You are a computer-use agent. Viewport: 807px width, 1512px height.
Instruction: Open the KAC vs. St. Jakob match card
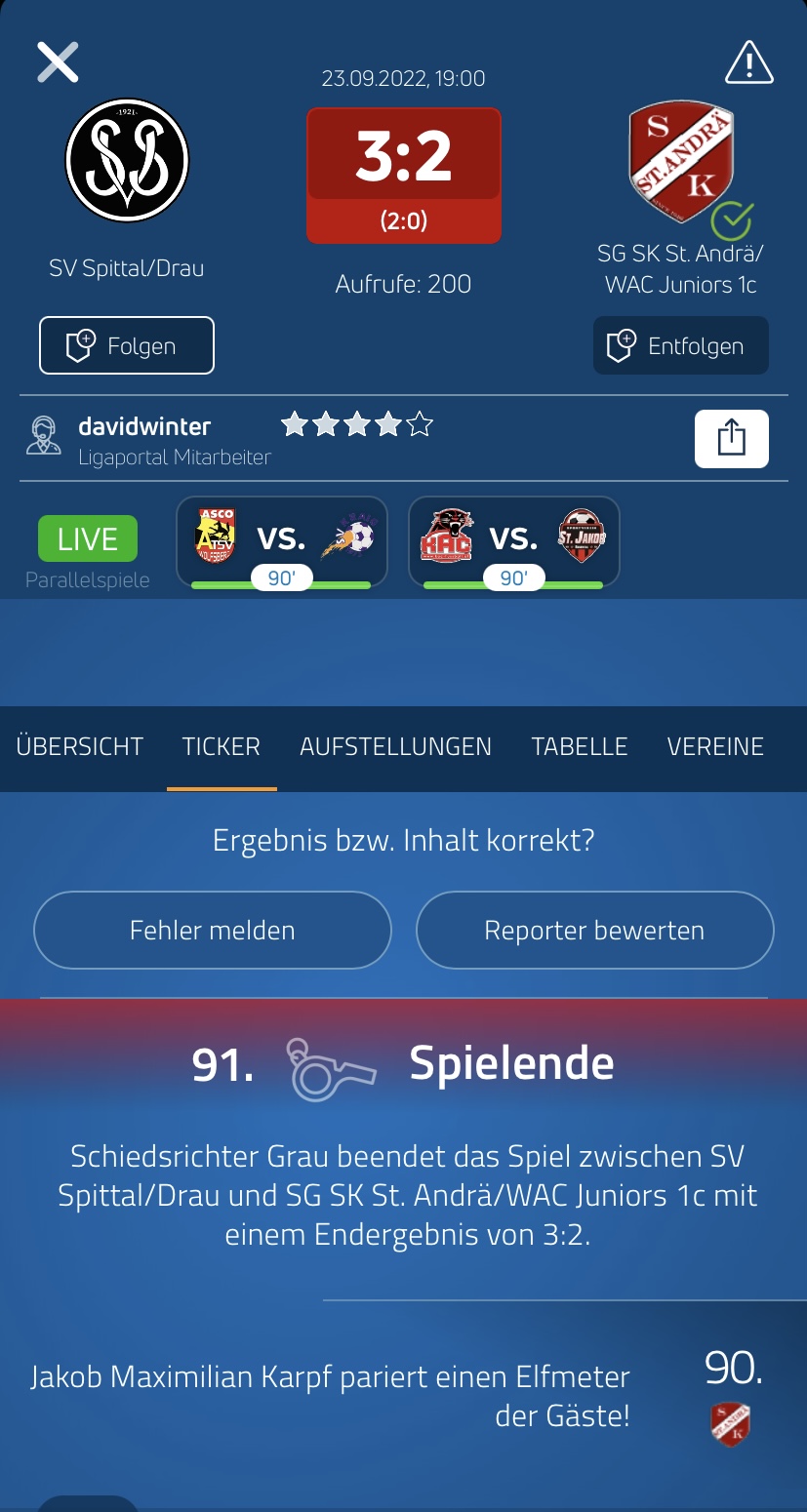514,542
